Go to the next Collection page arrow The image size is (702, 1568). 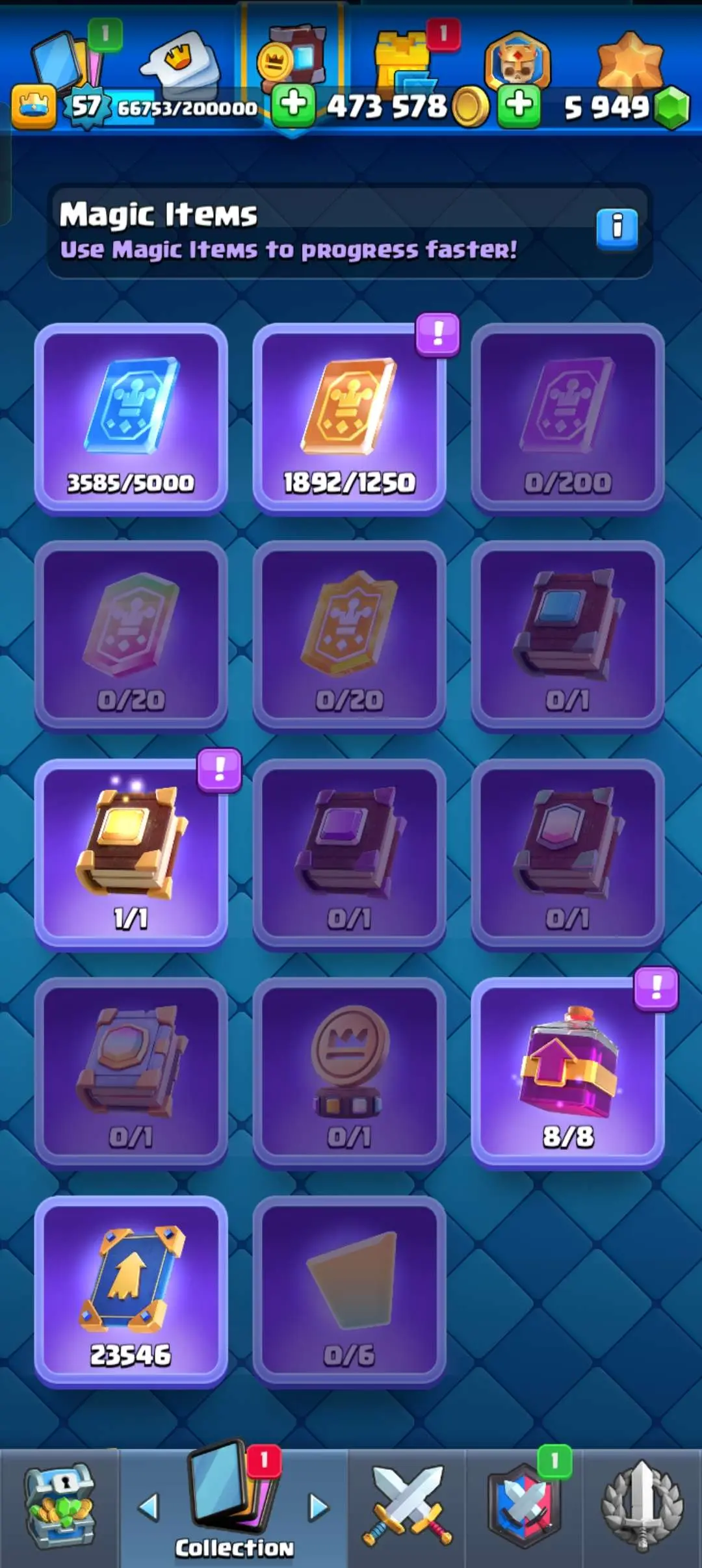(318, 1507)
